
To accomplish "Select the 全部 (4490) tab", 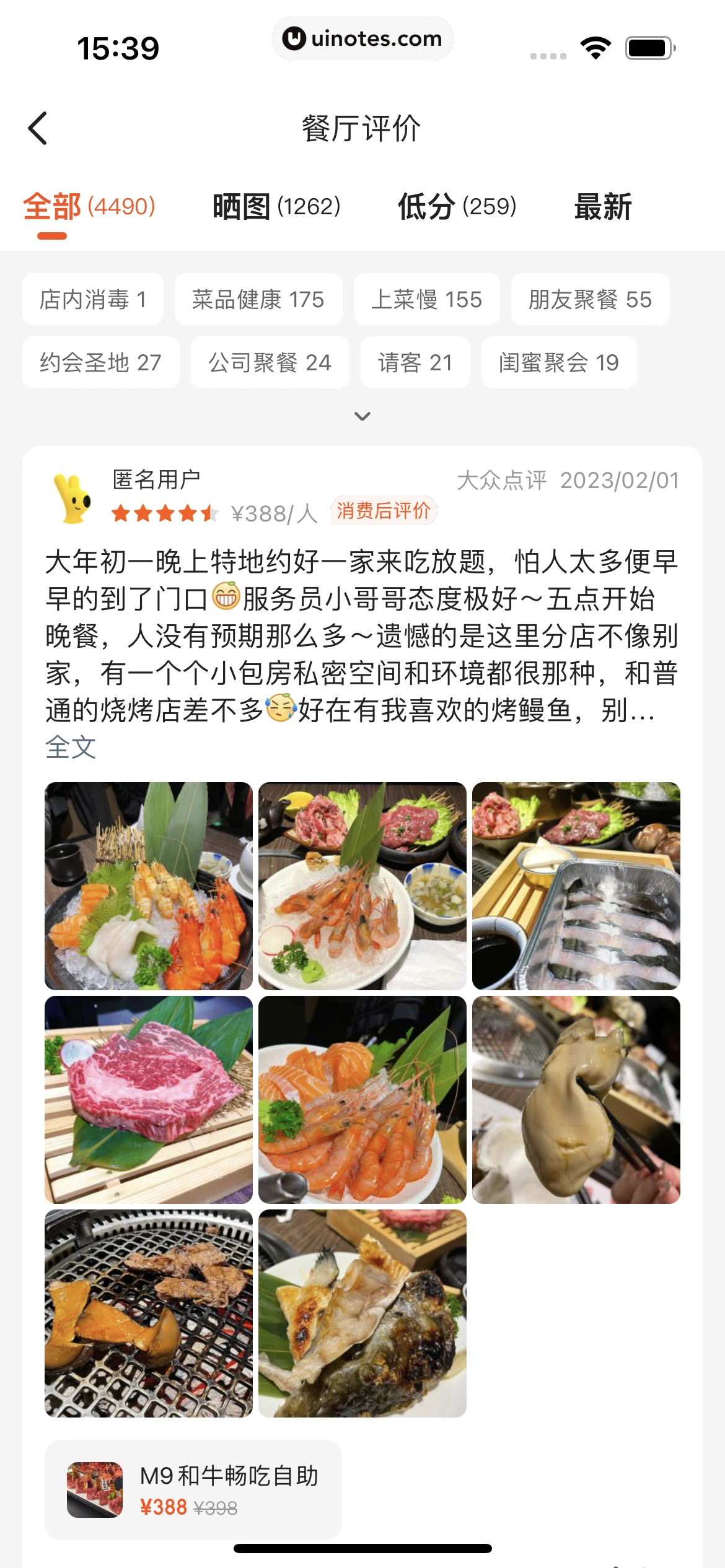I will click(x=89, y=207).
